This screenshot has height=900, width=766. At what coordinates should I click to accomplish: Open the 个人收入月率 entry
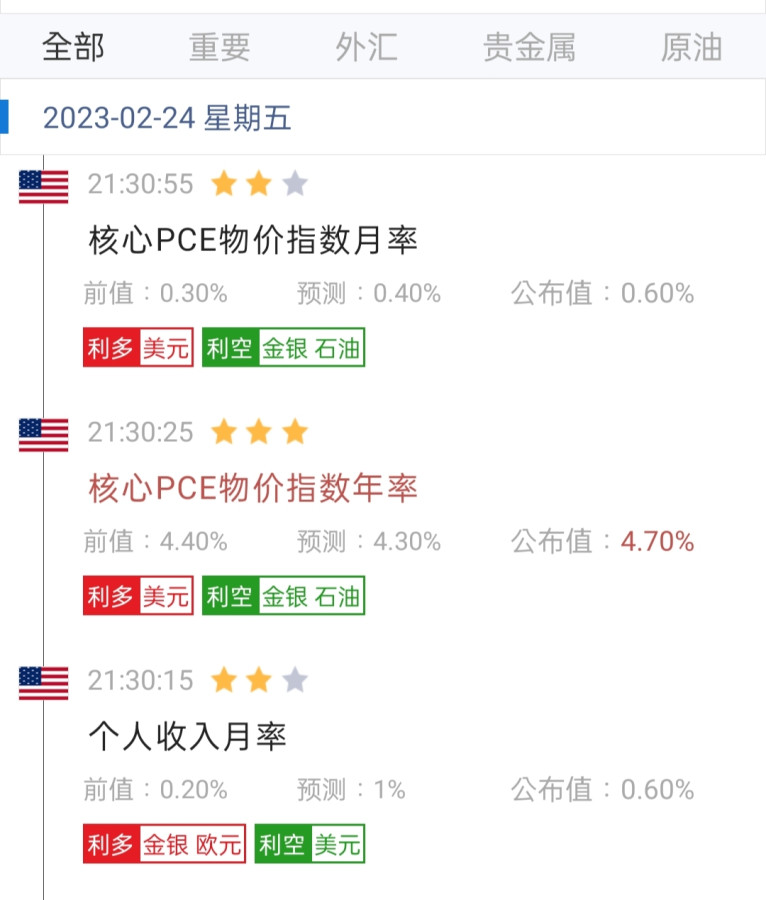pos(188,737)
